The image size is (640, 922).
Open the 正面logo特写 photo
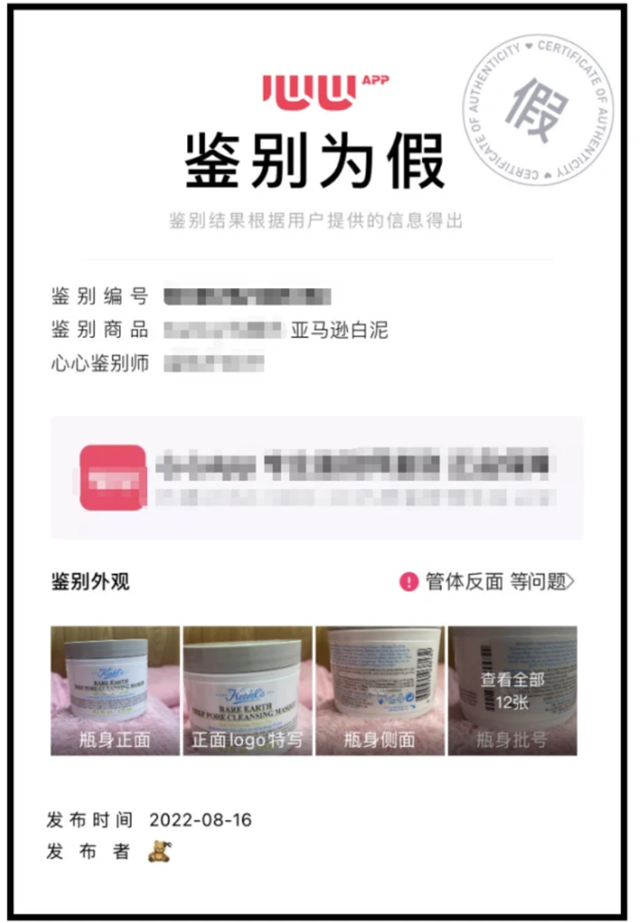pyautogui.click(x=247, y=690)
